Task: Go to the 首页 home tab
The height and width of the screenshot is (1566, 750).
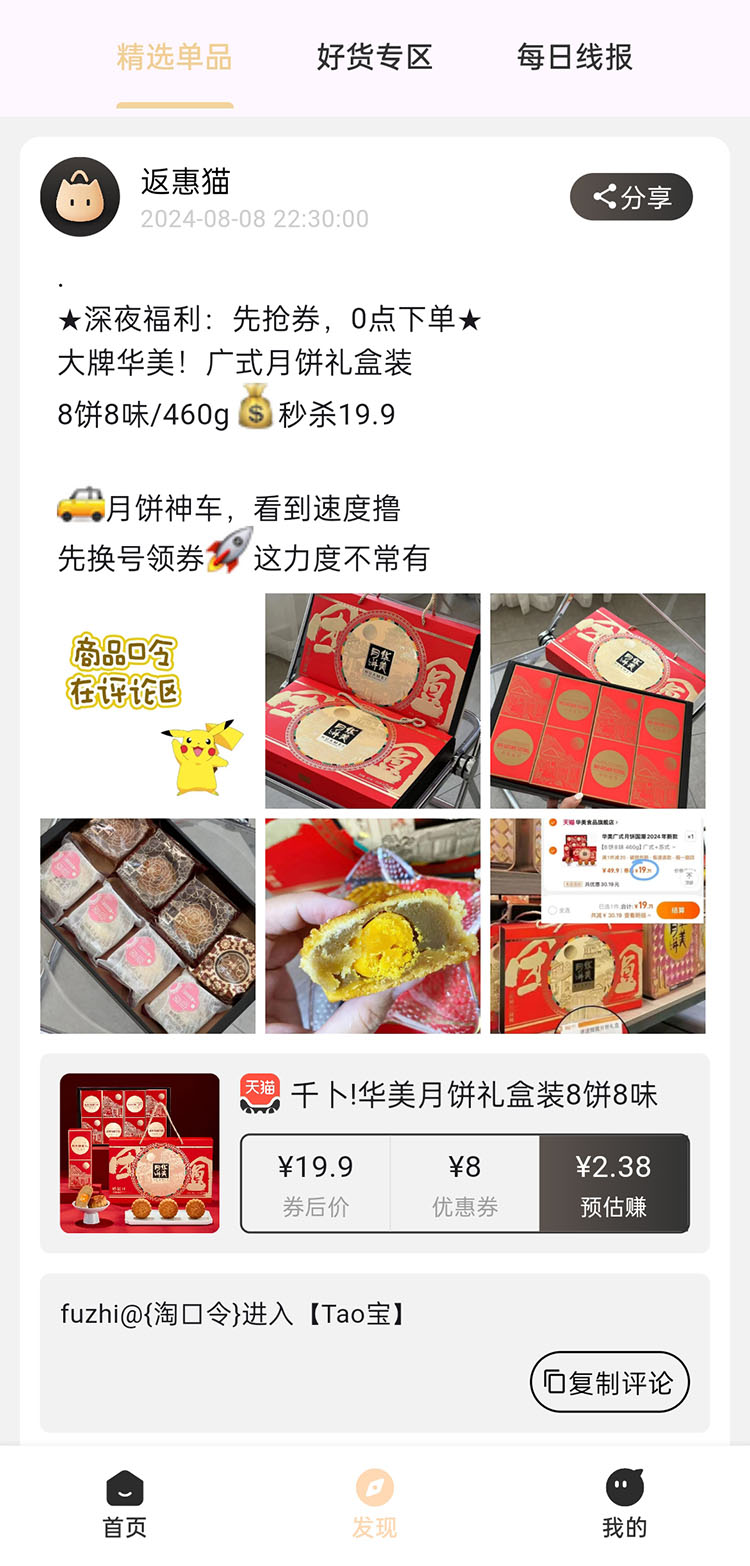Action: pyautogui.click(x=125, y=1505)
